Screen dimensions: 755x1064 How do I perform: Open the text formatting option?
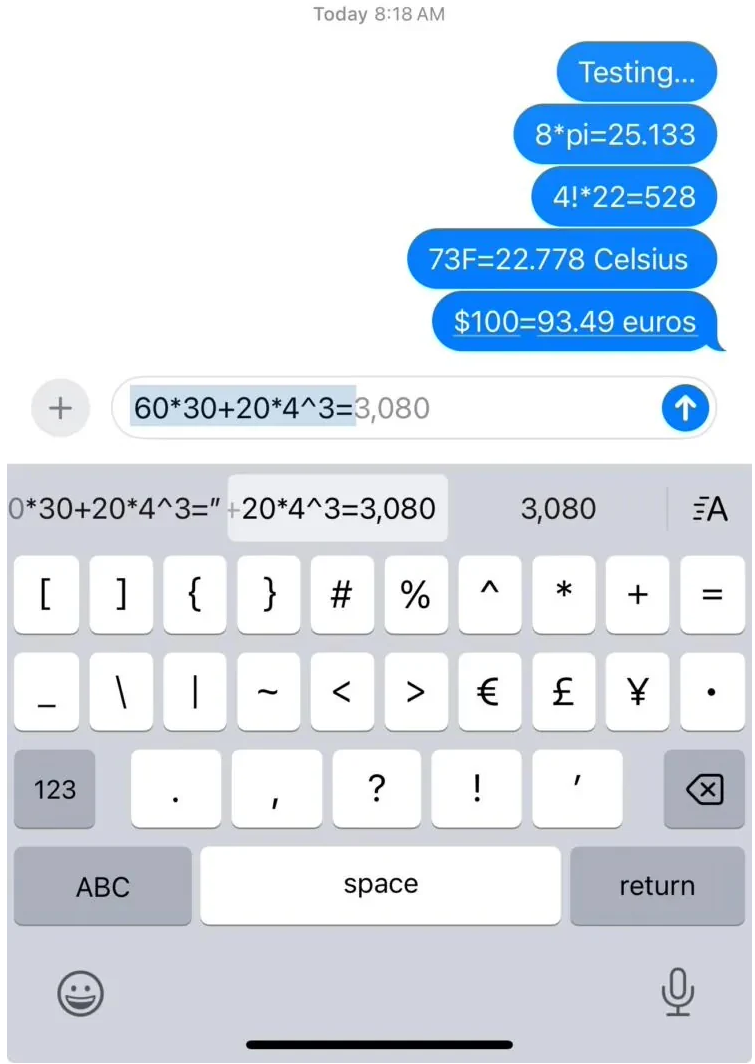coord(711,509)
